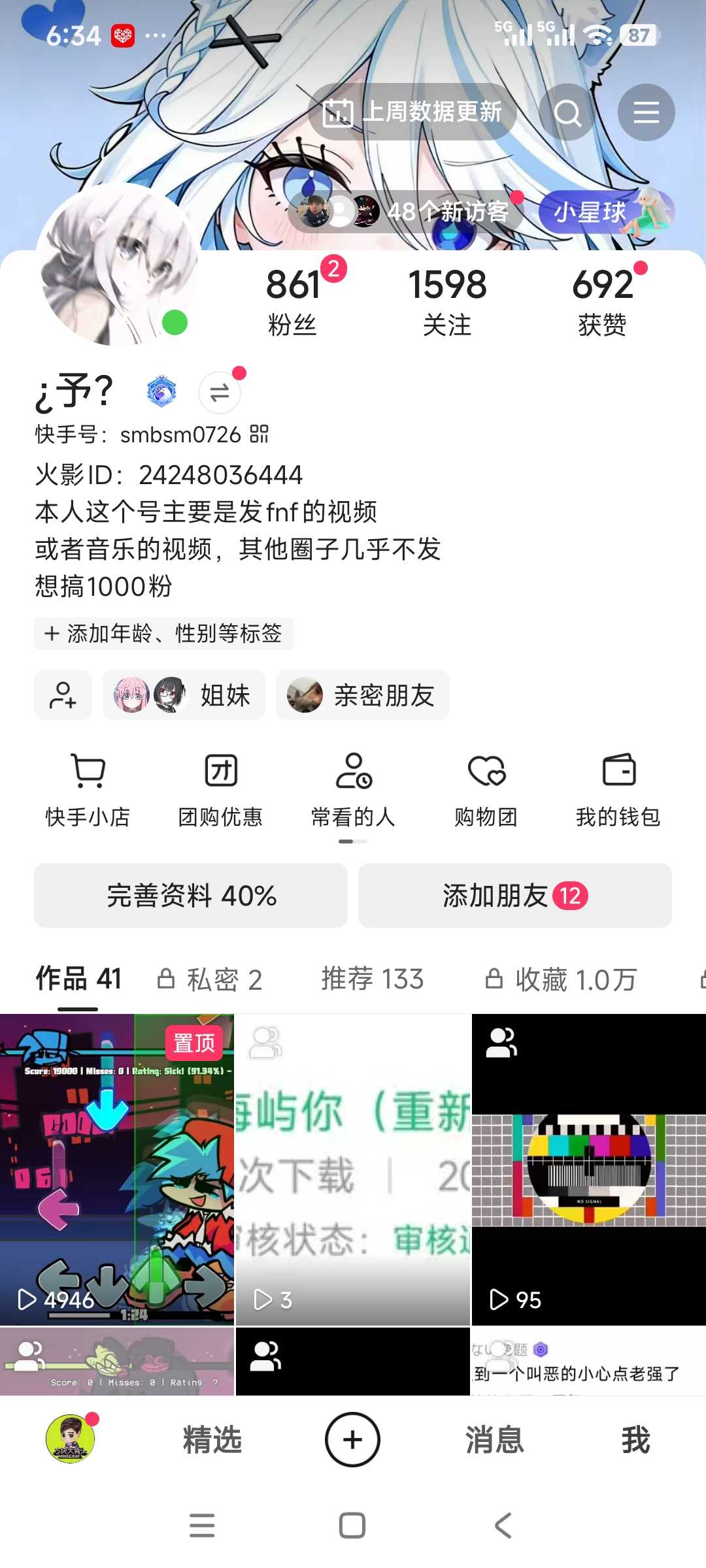Tap the plus button to create a post
The height and width of the screenshot is (1568, 706).
click(x=352, y=1440)
